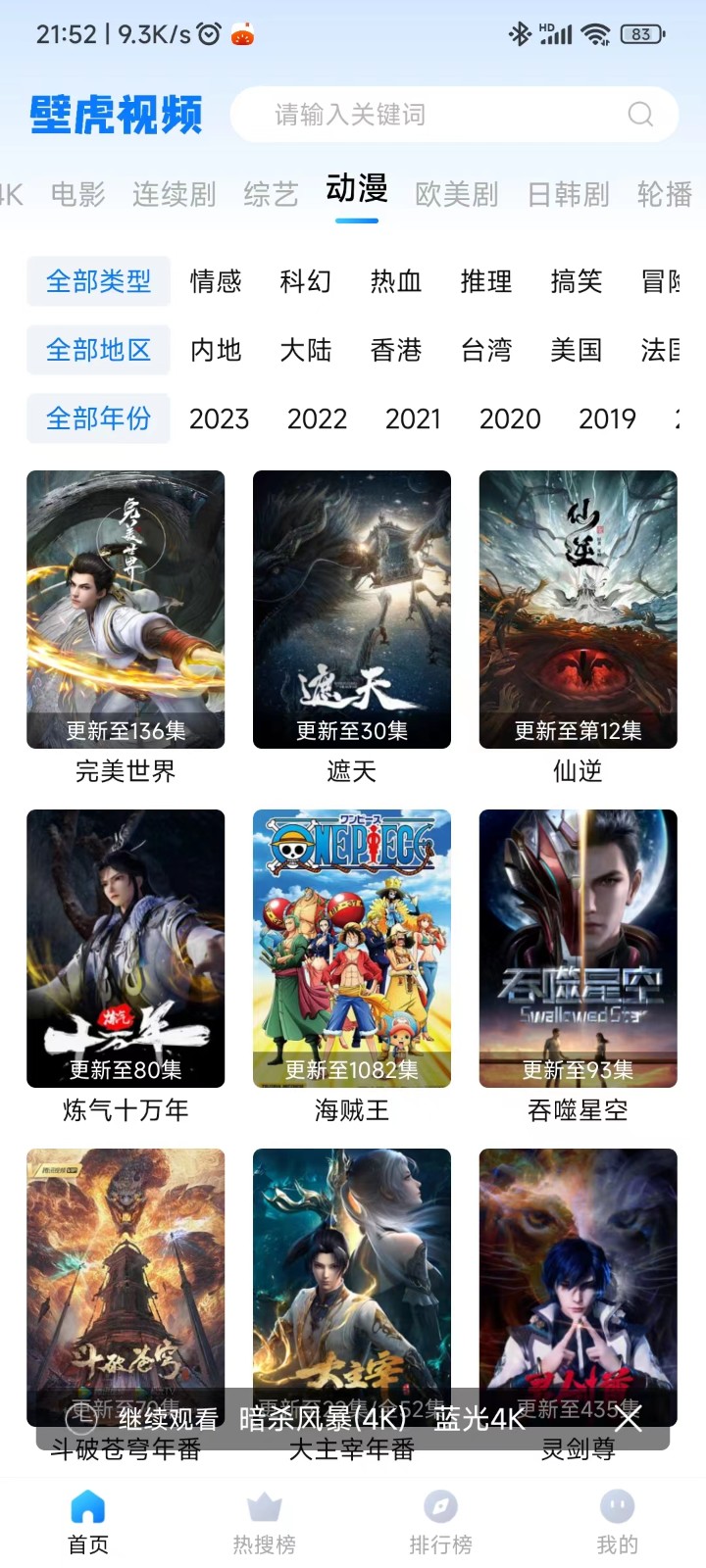Screen dimensions: 706x1568
Task: Select the 2020 year filter
Action: (510, 419)
